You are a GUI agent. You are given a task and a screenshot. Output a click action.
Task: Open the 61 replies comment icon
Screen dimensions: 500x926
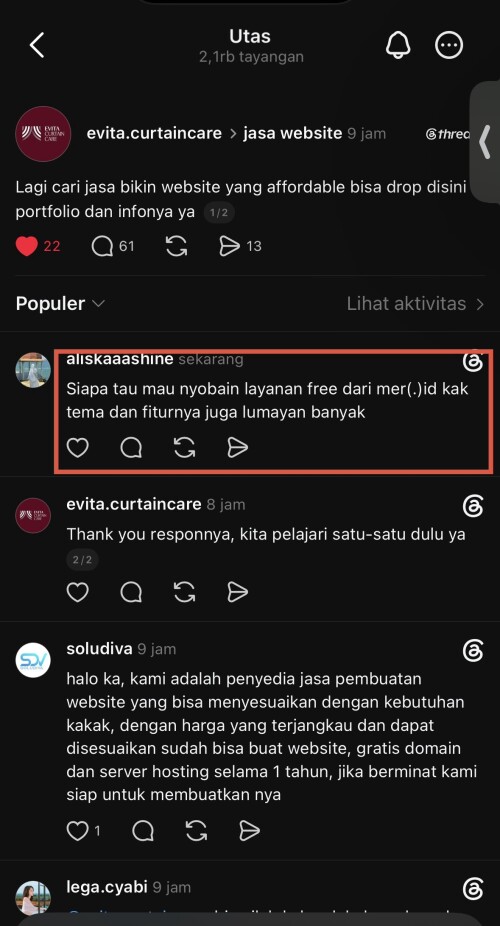103,246
